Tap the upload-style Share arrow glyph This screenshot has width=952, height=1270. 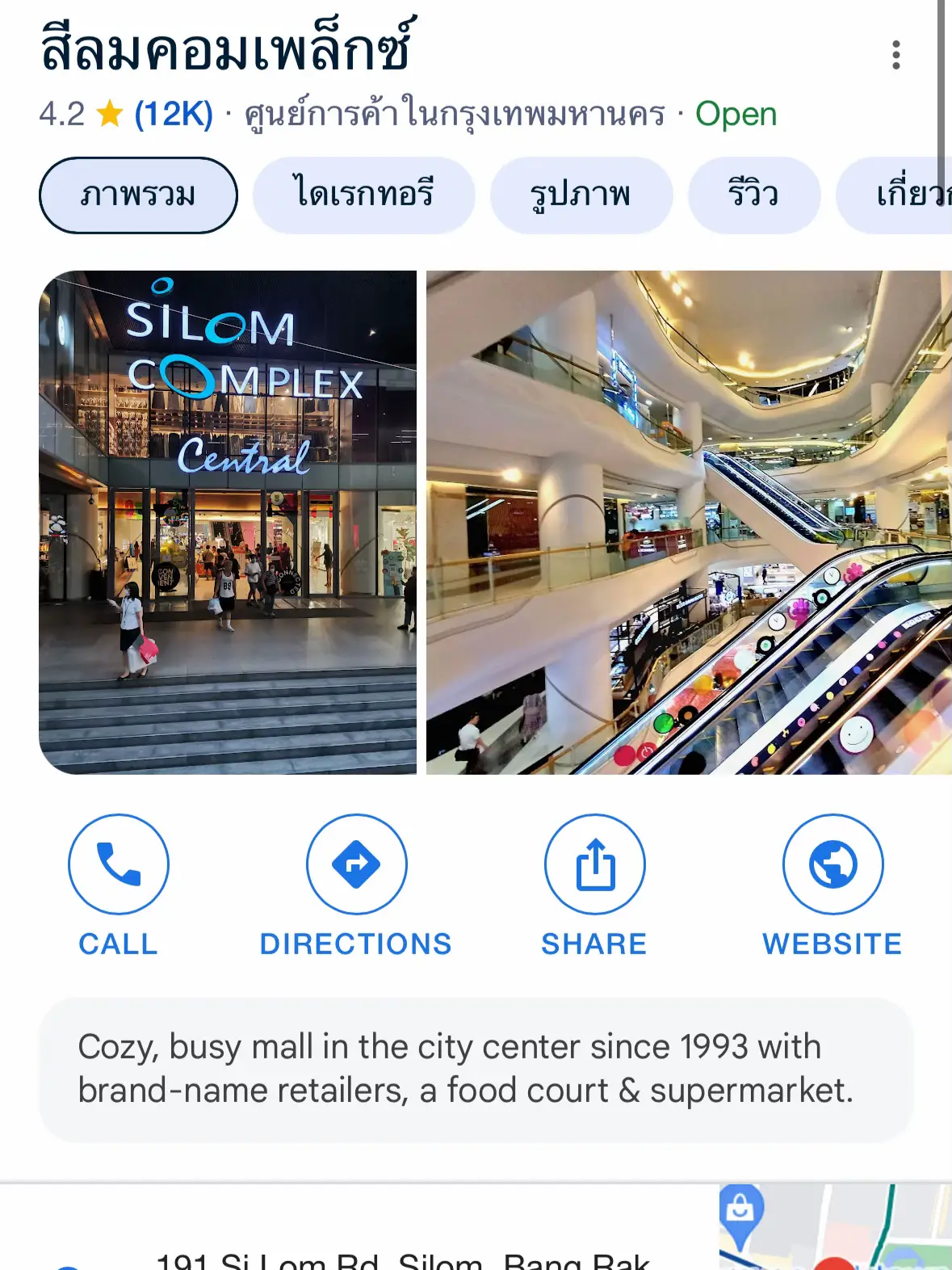[x=595, y=862]
